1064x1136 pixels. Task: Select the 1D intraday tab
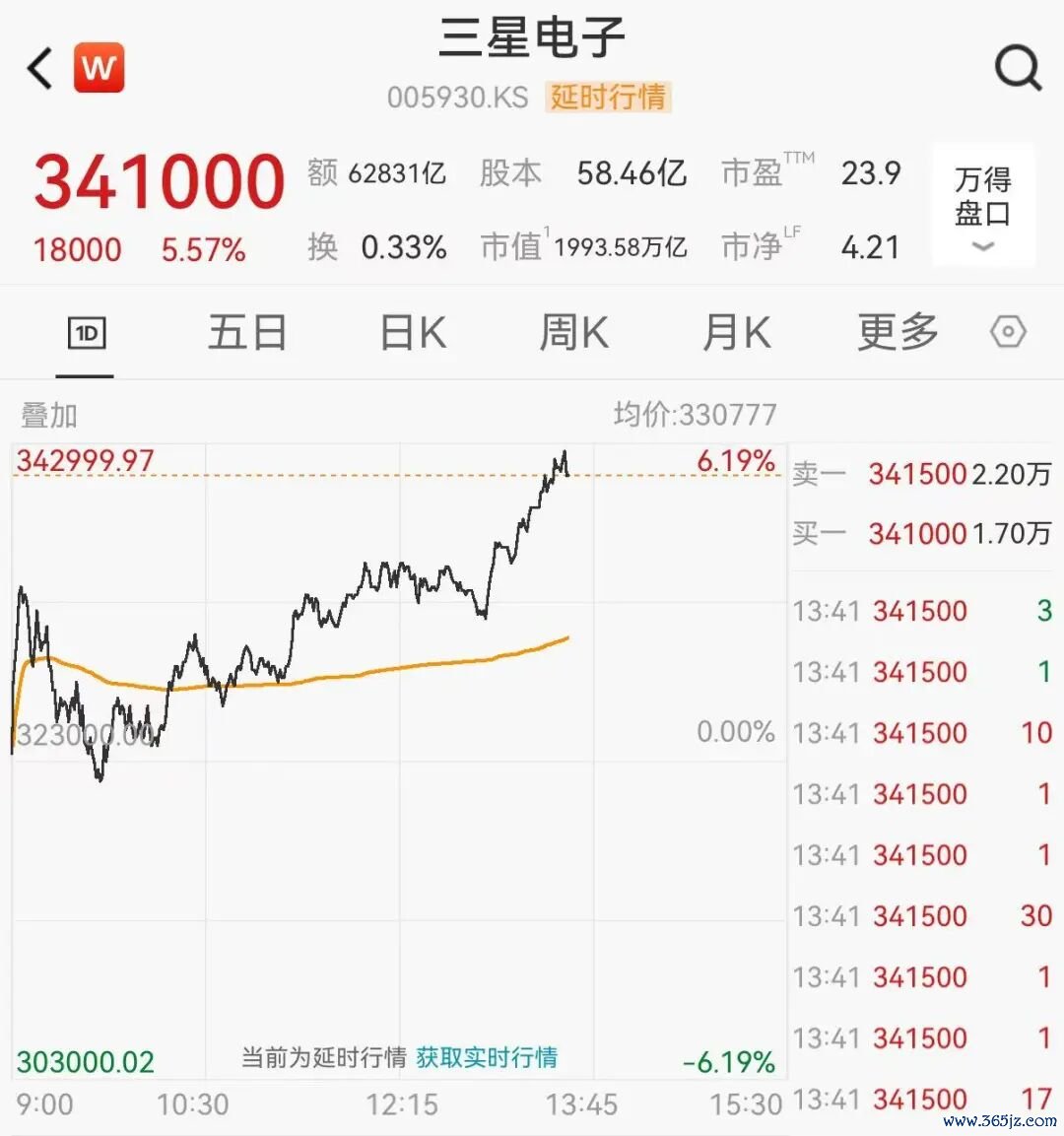86,333
